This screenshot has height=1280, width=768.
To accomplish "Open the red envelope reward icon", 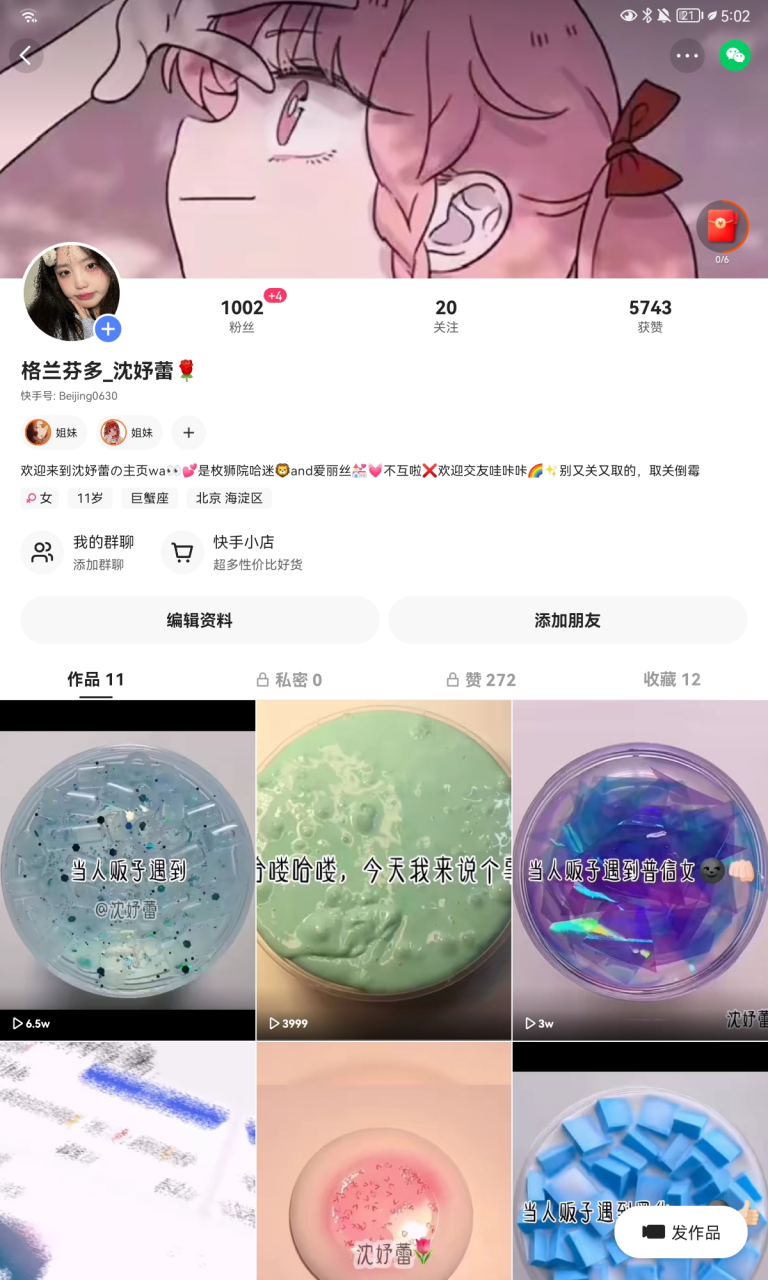I will 722,227.
